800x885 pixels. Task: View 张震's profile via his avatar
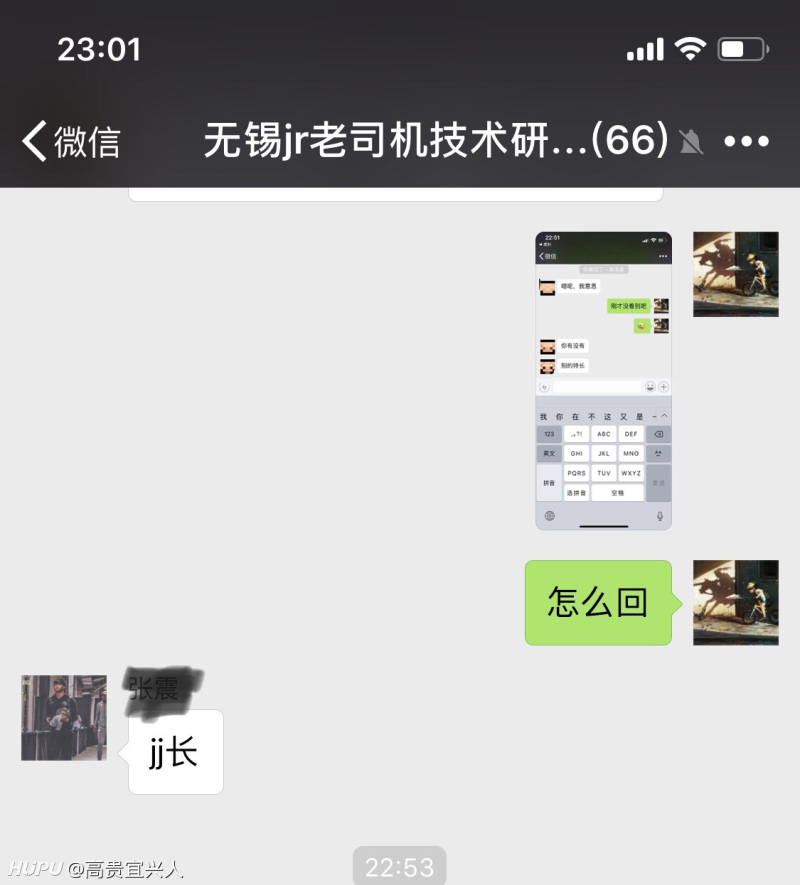point(64,717)
